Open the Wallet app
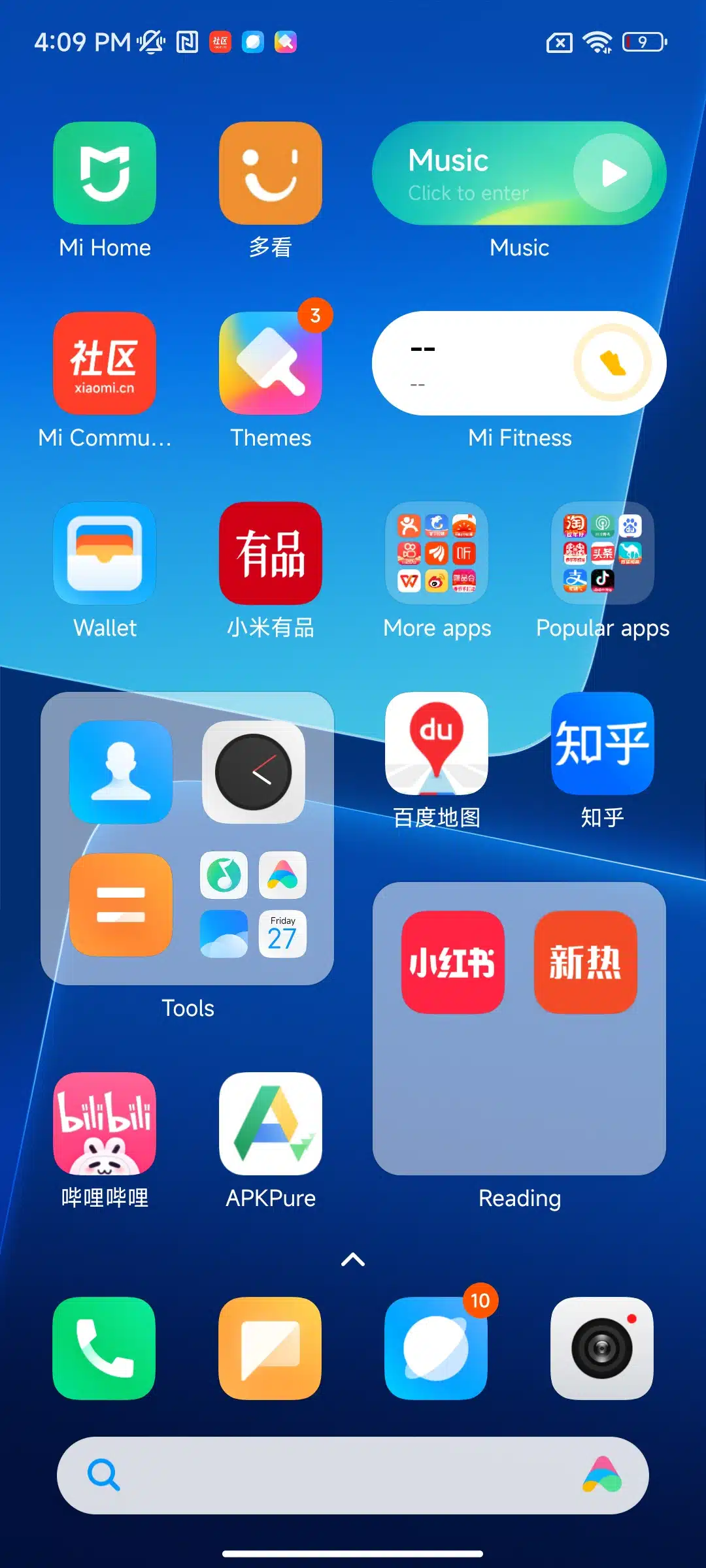 click(x=105, y=553)
